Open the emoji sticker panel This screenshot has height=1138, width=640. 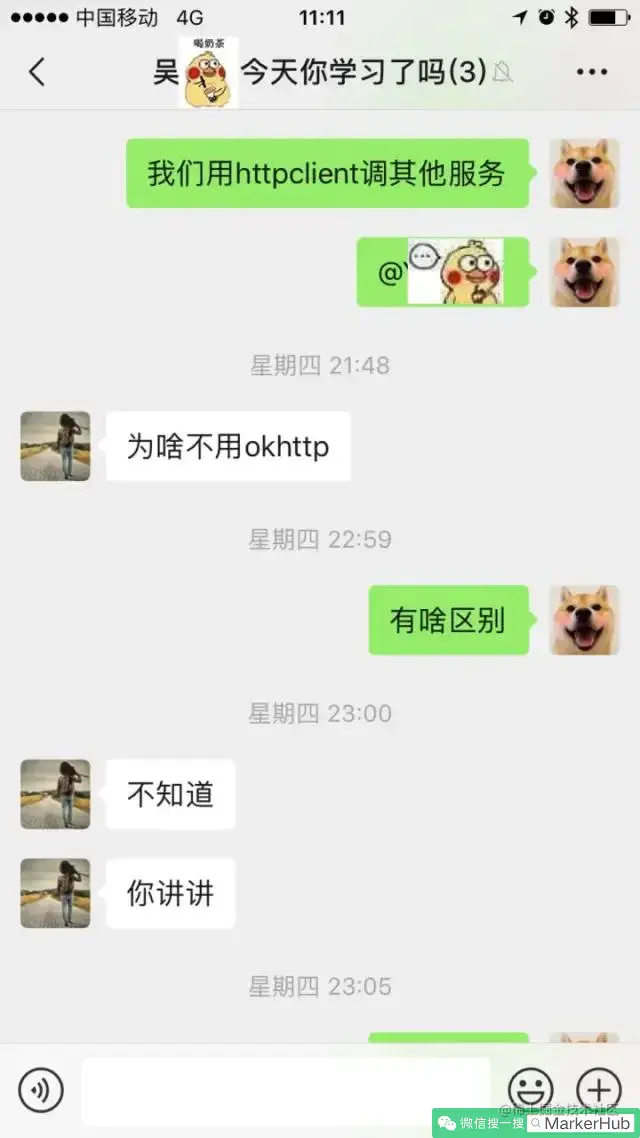(x=530, y=1089)
